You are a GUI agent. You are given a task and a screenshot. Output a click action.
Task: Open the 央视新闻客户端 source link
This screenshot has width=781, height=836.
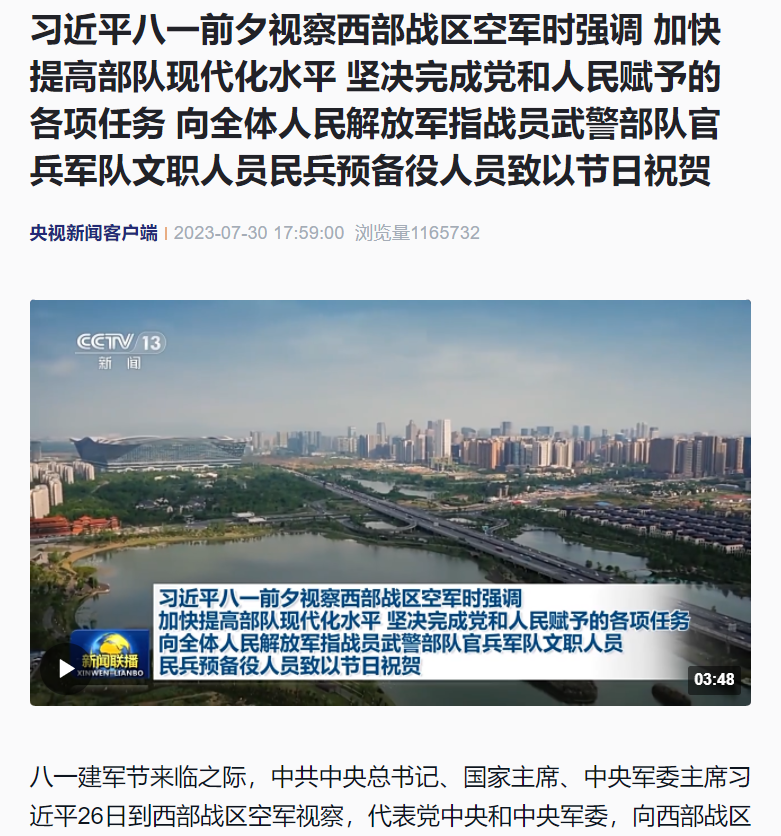pyautogui.click(x=93, y=233)
